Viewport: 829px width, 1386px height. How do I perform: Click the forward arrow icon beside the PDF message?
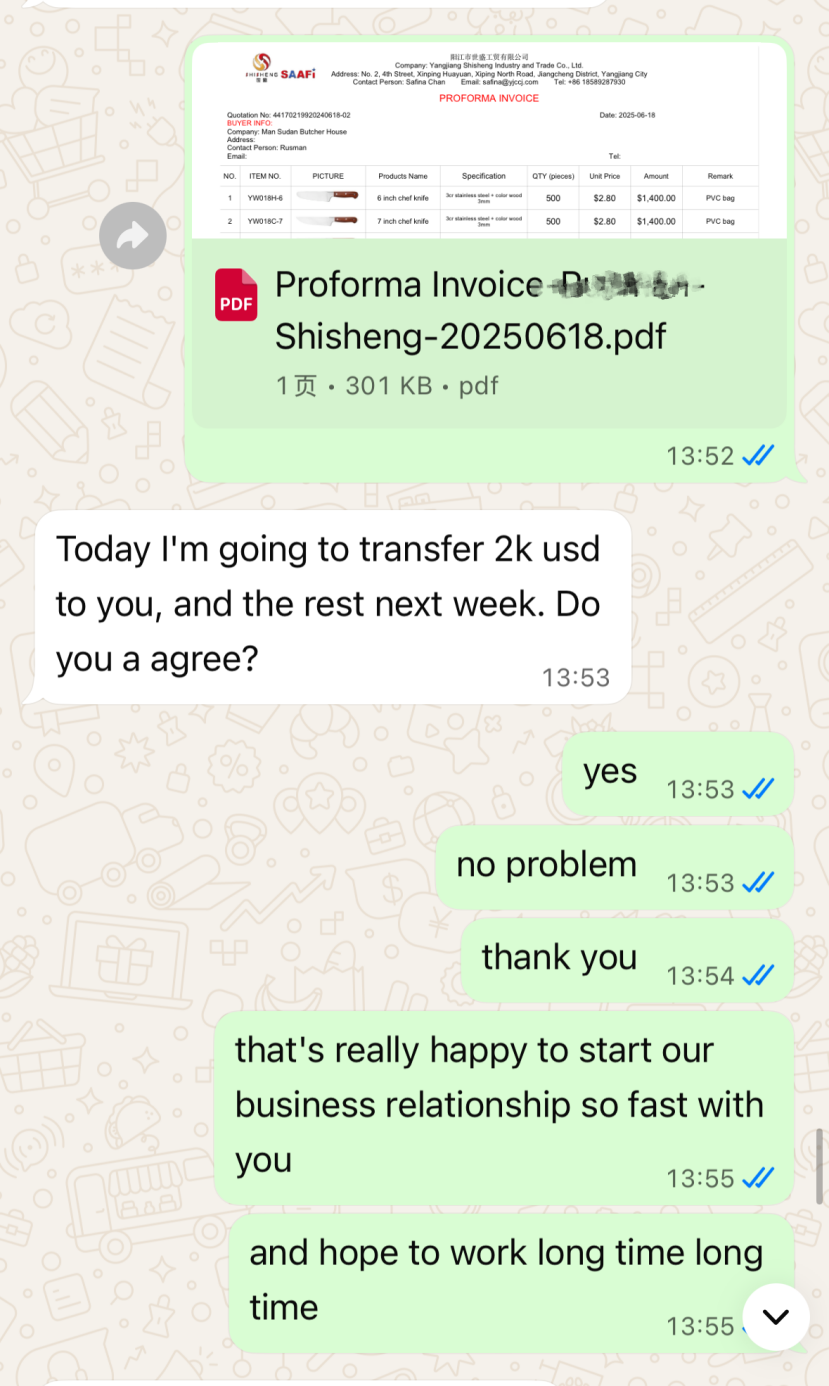pos(133,236)
